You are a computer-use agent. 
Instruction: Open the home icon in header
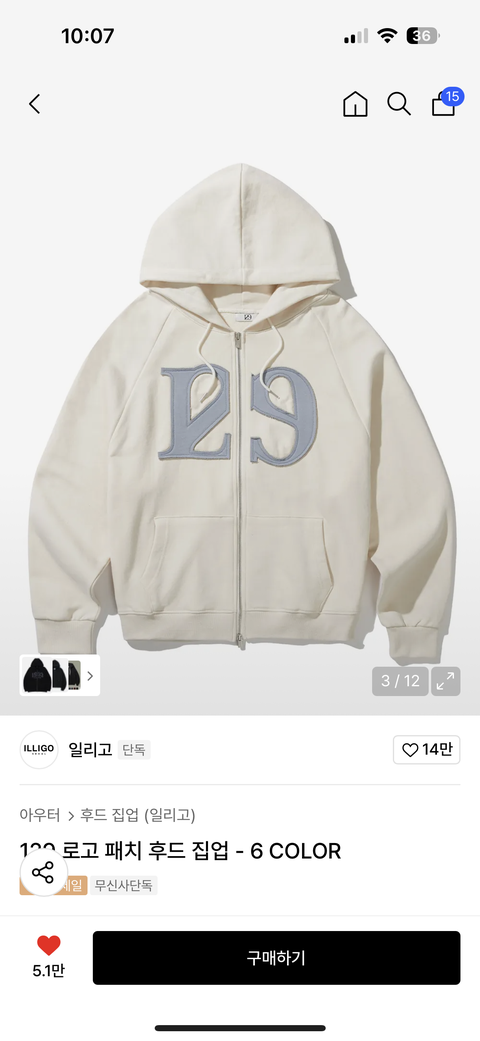[x=355, y=104]
